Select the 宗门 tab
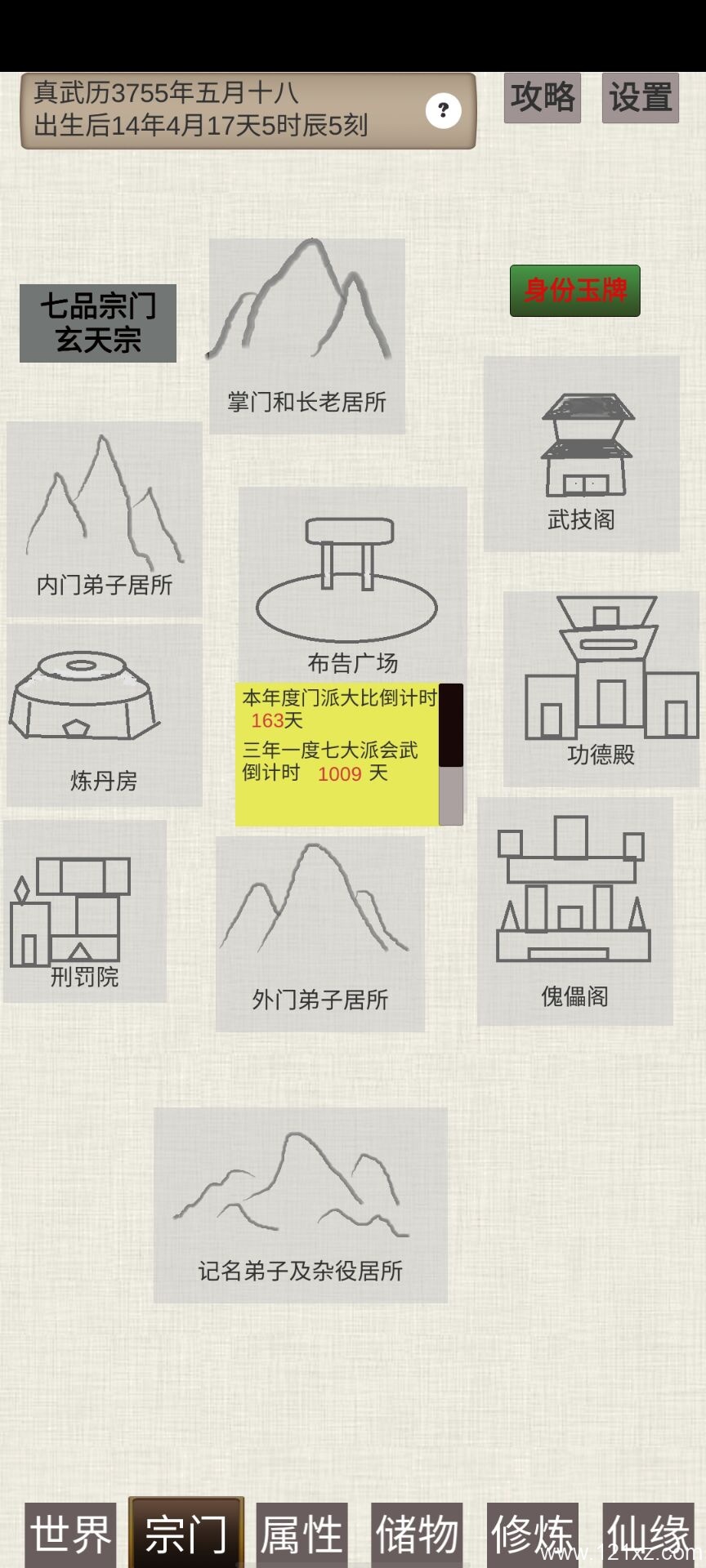 pos(186,1534)
